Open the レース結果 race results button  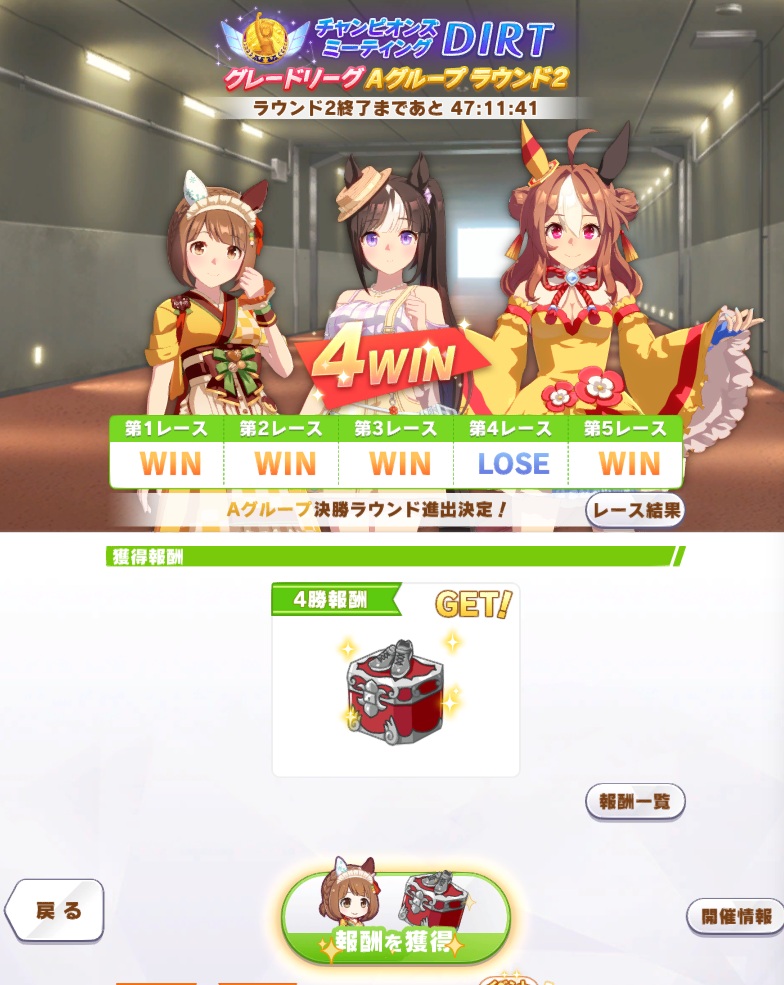[635, 511]
